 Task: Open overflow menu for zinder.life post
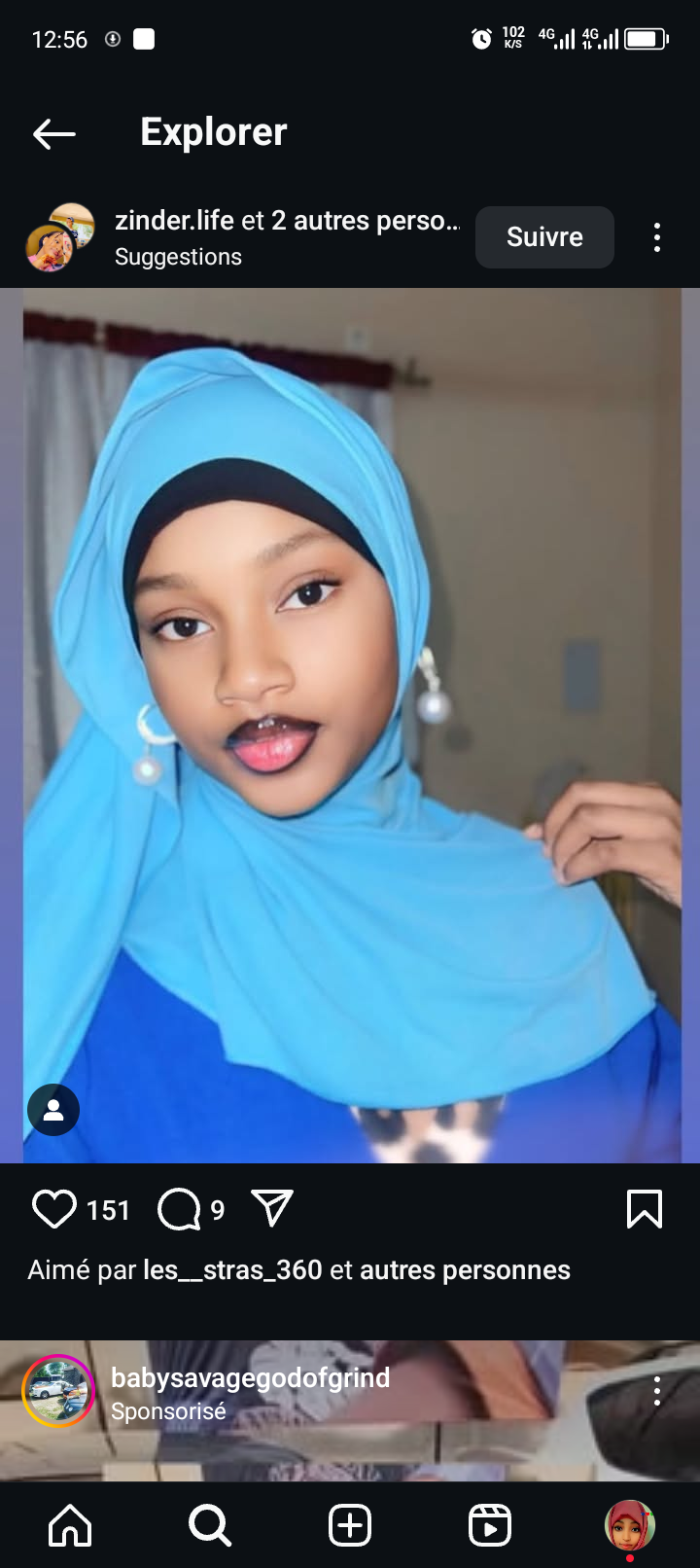tap(657, 237)
